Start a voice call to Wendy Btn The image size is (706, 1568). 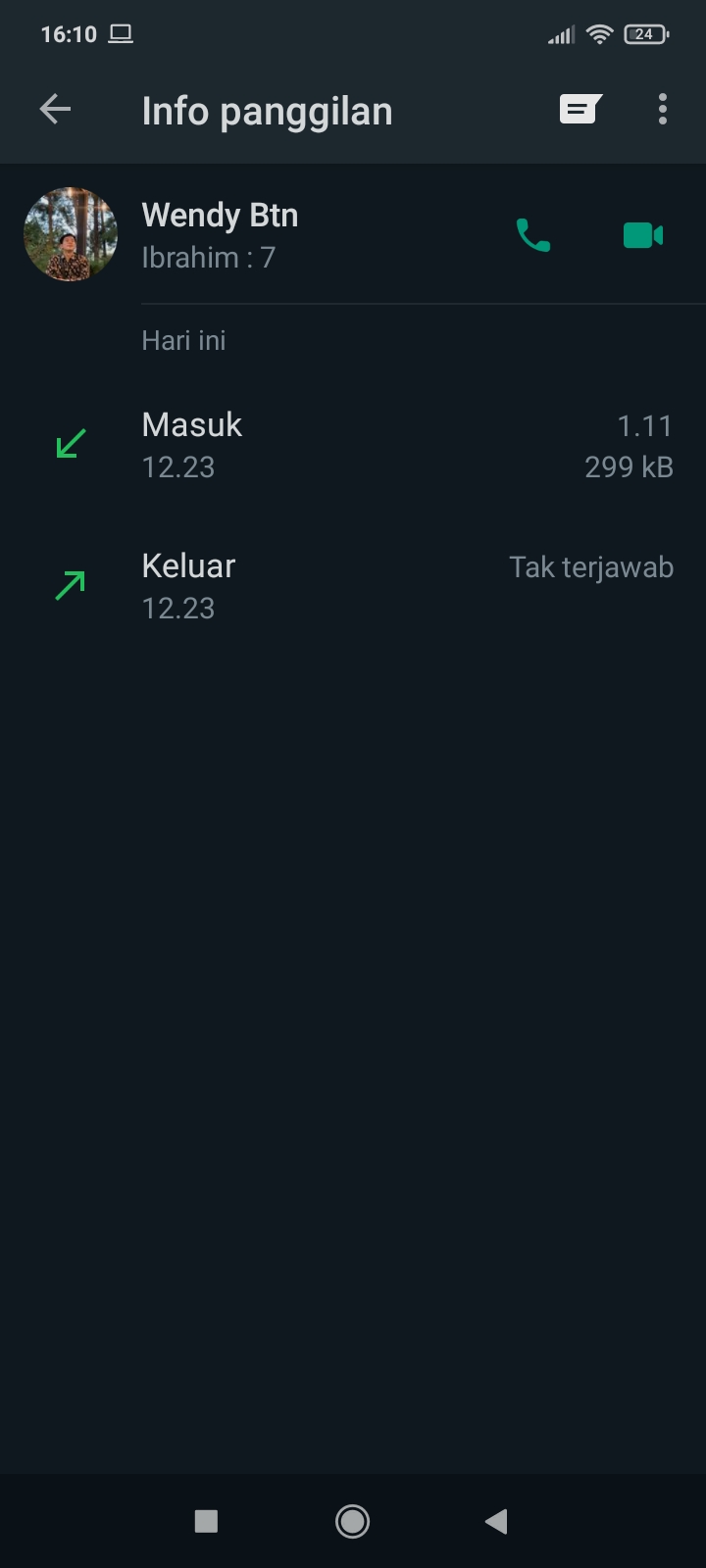533,235
